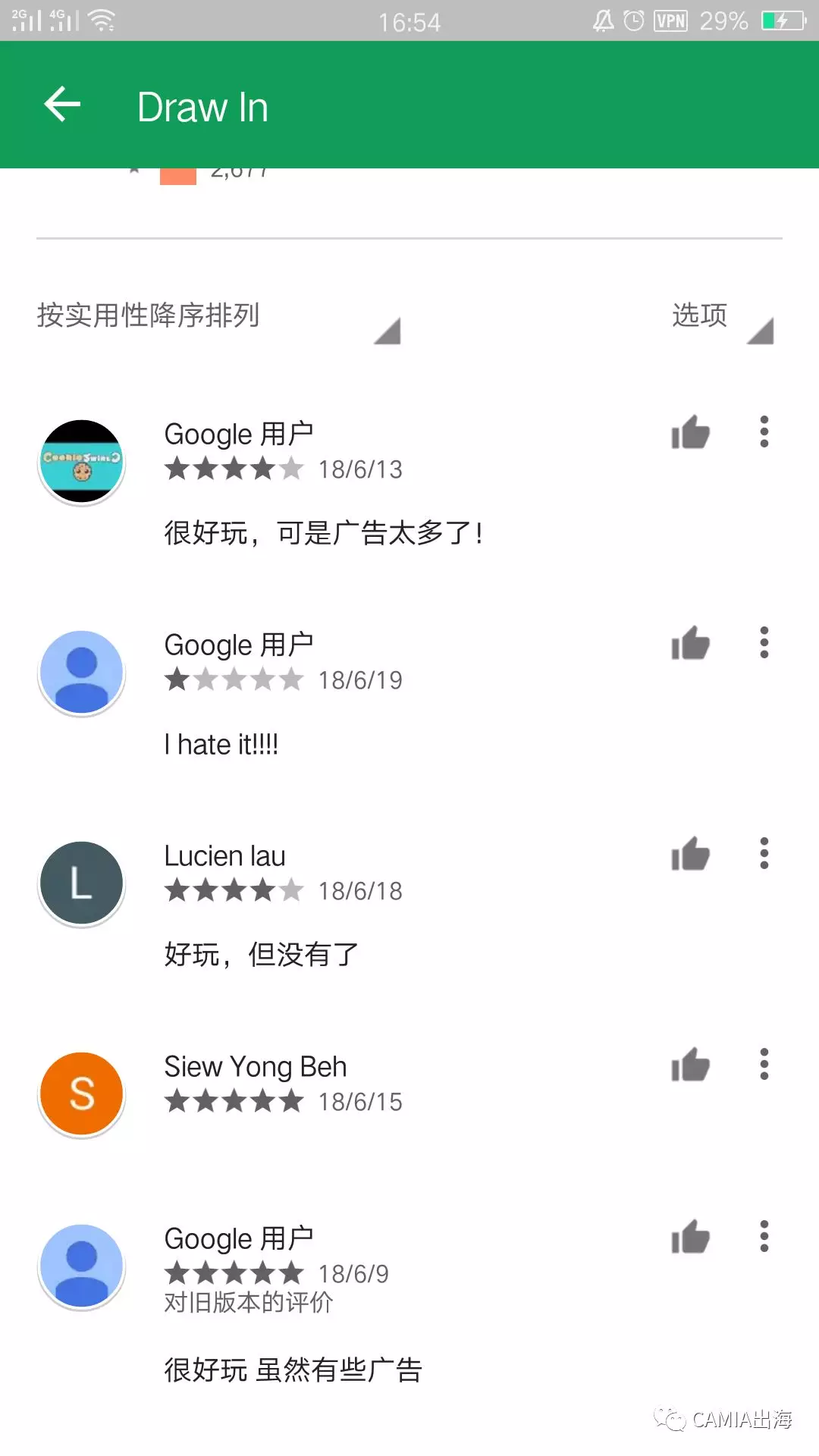Open overflow menu for the 18/6/13 review

click(764, 432)
